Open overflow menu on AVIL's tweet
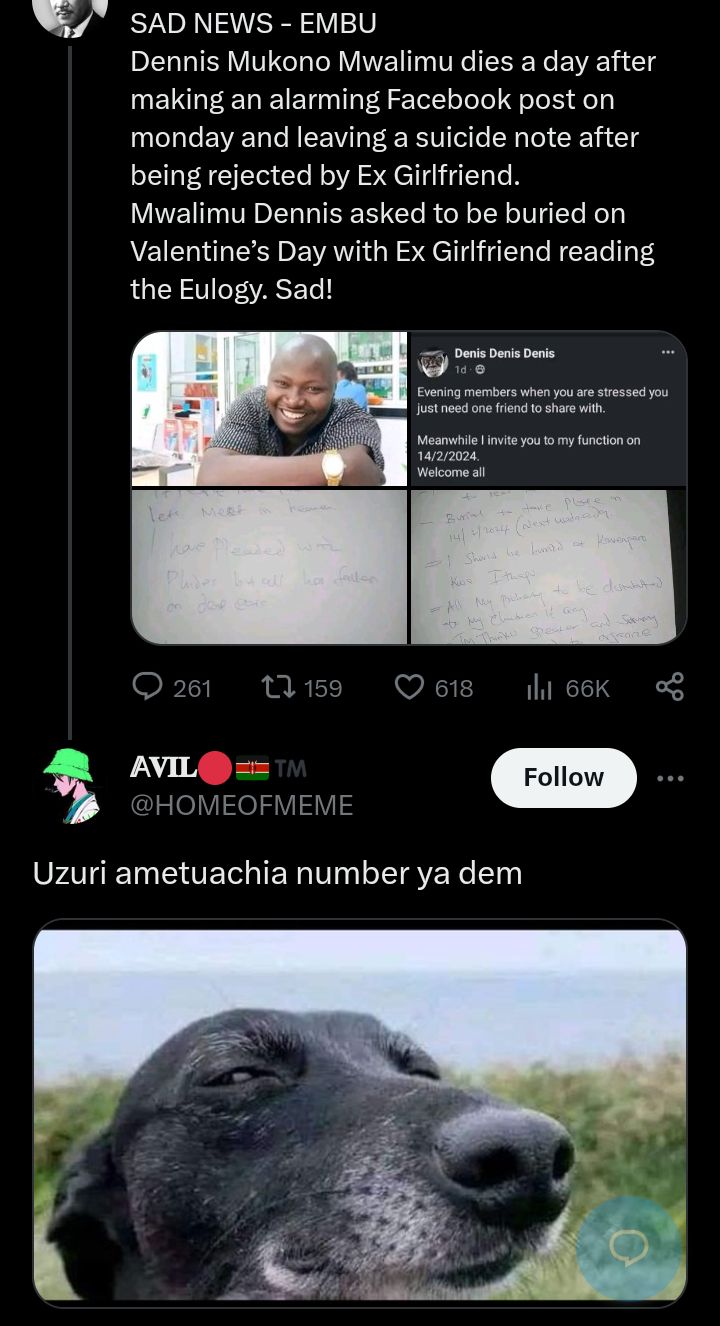The image size is (720, 1326). click(669, 778)
